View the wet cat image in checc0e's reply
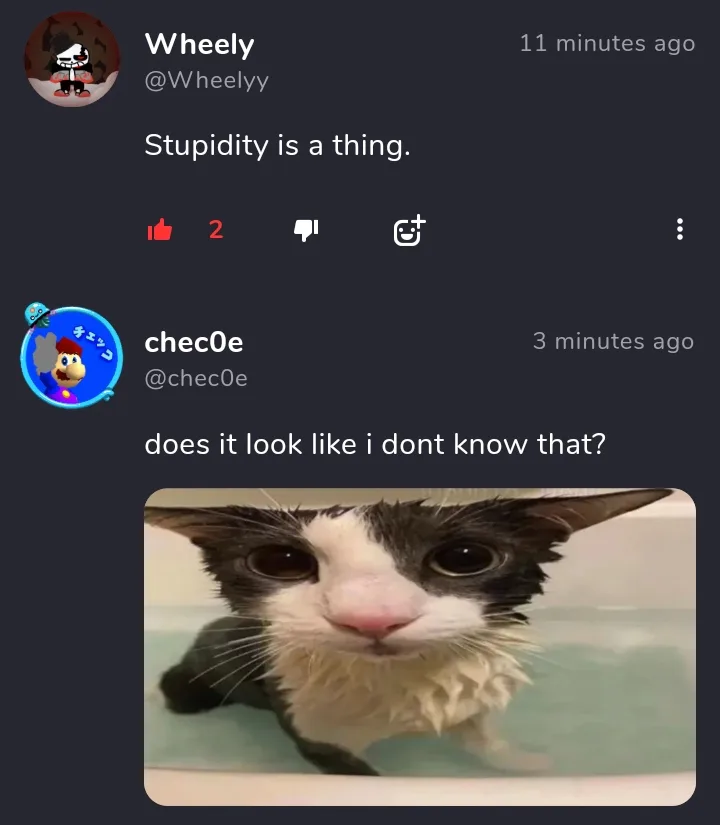Screen dimensions: 720x825 click(420, 646)
